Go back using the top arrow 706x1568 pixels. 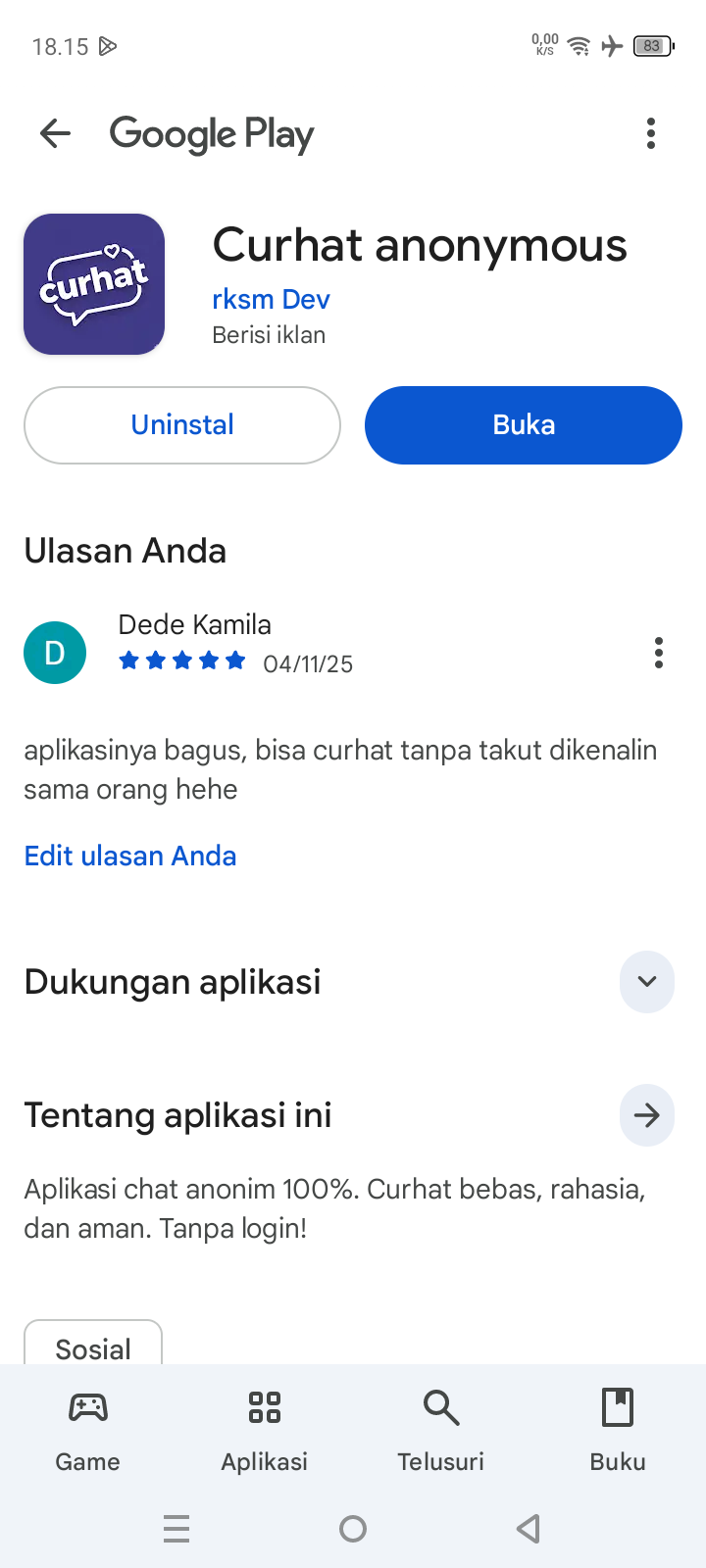click(x=55, y=133)
